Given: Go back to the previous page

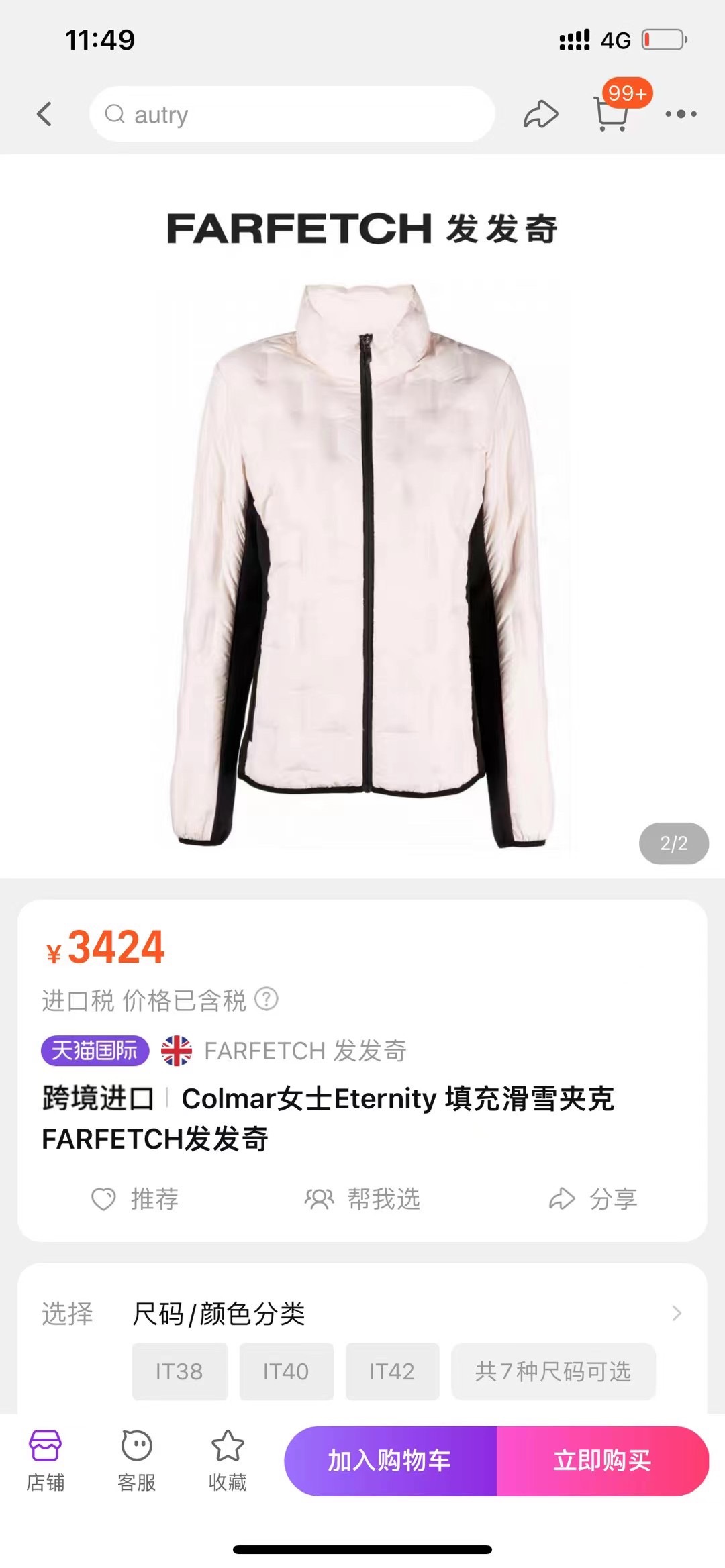Looking at the screenshot, I should pos(44,114).
